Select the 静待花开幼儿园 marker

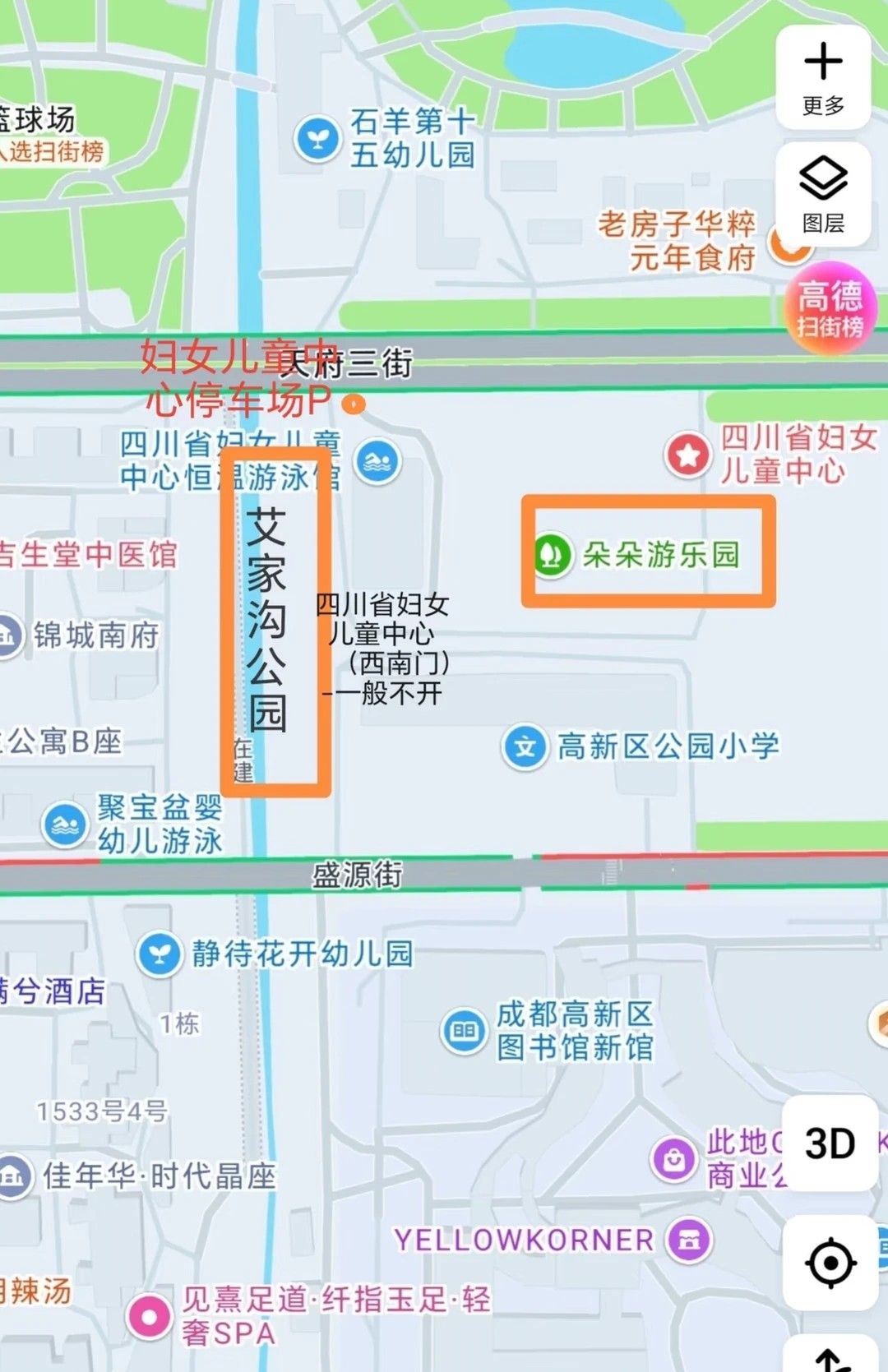pos(160,954)
